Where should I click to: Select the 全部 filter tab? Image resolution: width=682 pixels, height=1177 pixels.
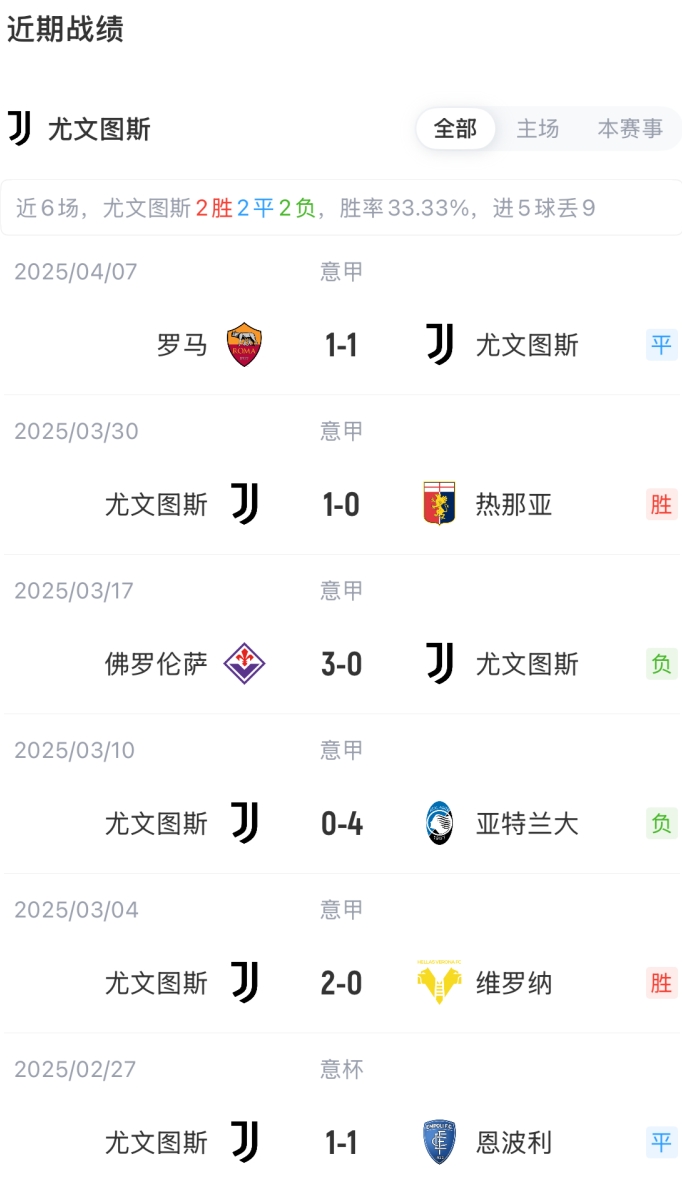(x=455, y=129)
